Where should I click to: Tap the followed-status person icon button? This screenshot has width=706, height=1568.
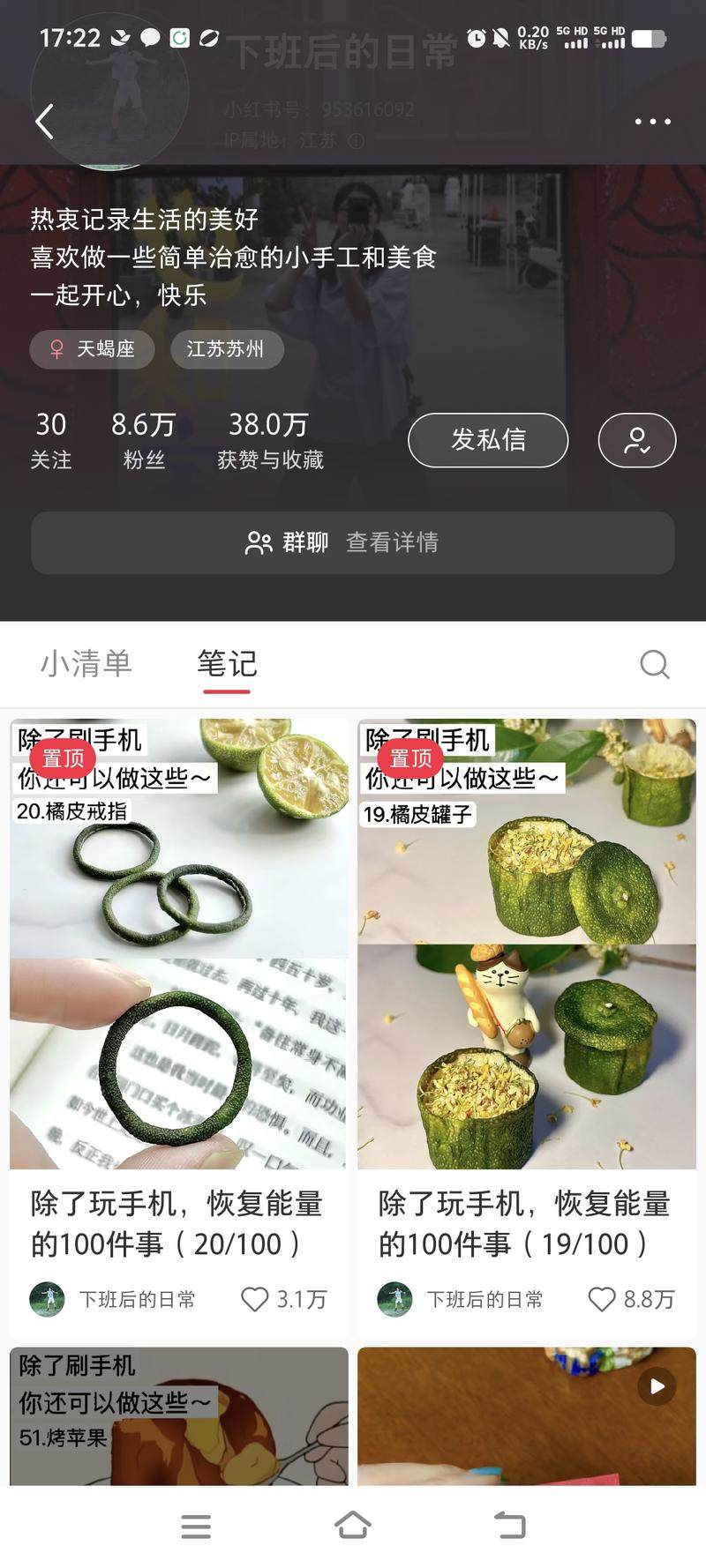point(636,439)
